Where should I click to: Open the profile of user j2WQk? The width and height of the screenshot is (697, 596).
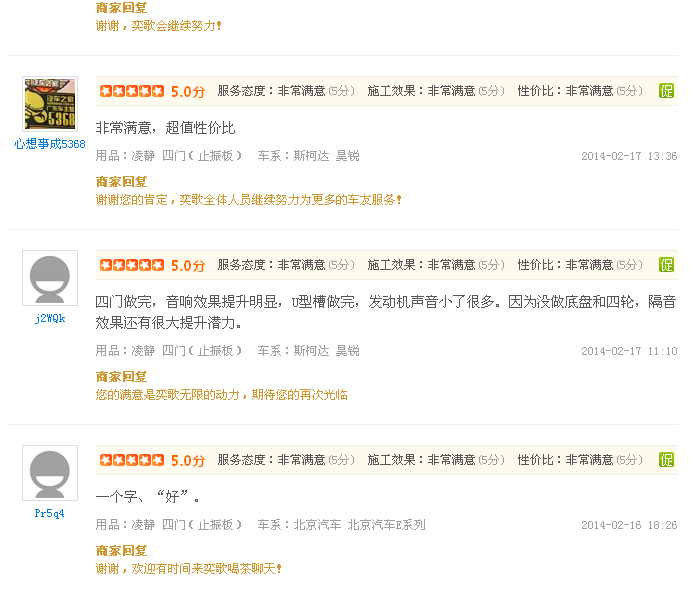click(x=50, y=318)
